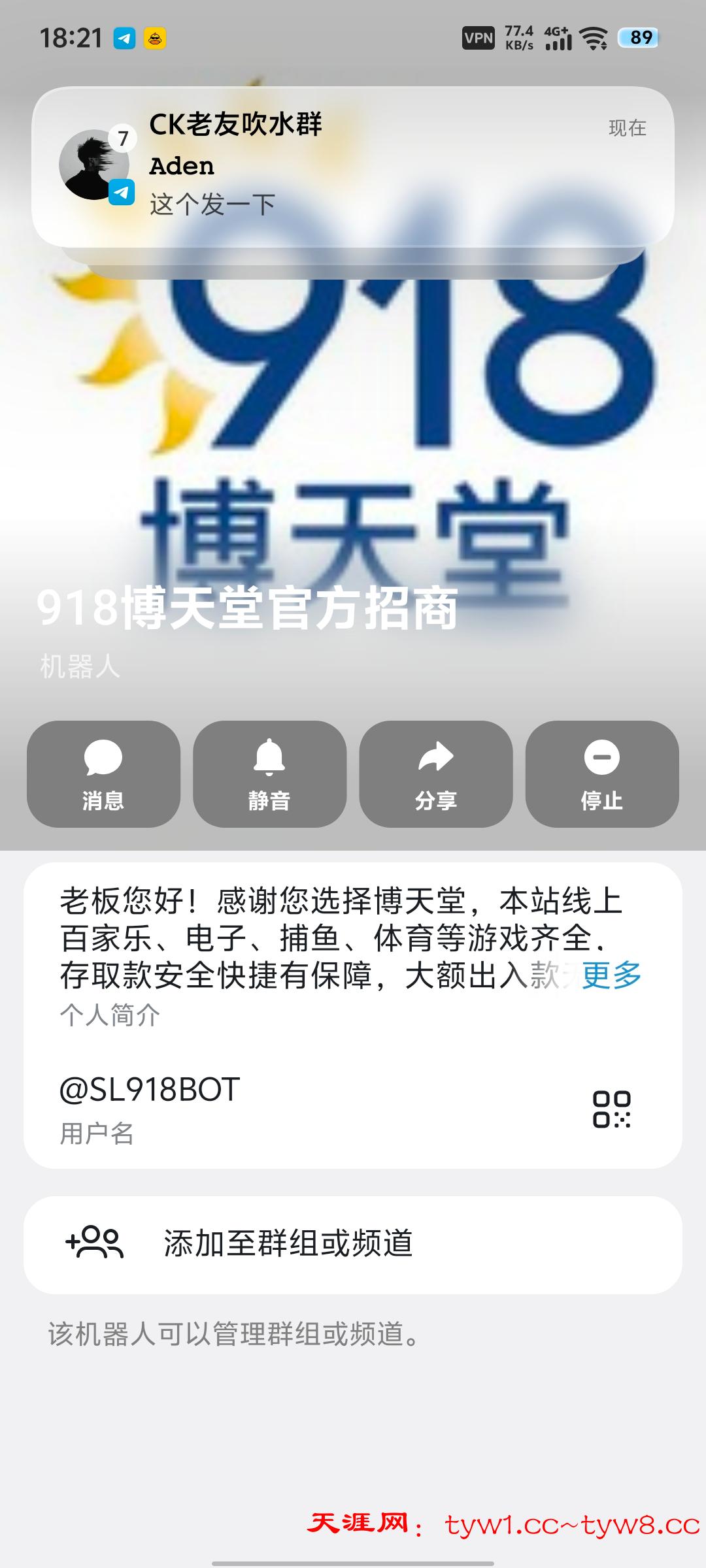Toggle mute notifications for this bot
Image resolution: width=706 pixels, height=1568 pixels.
pyautogui.click(x=270, y=774)
